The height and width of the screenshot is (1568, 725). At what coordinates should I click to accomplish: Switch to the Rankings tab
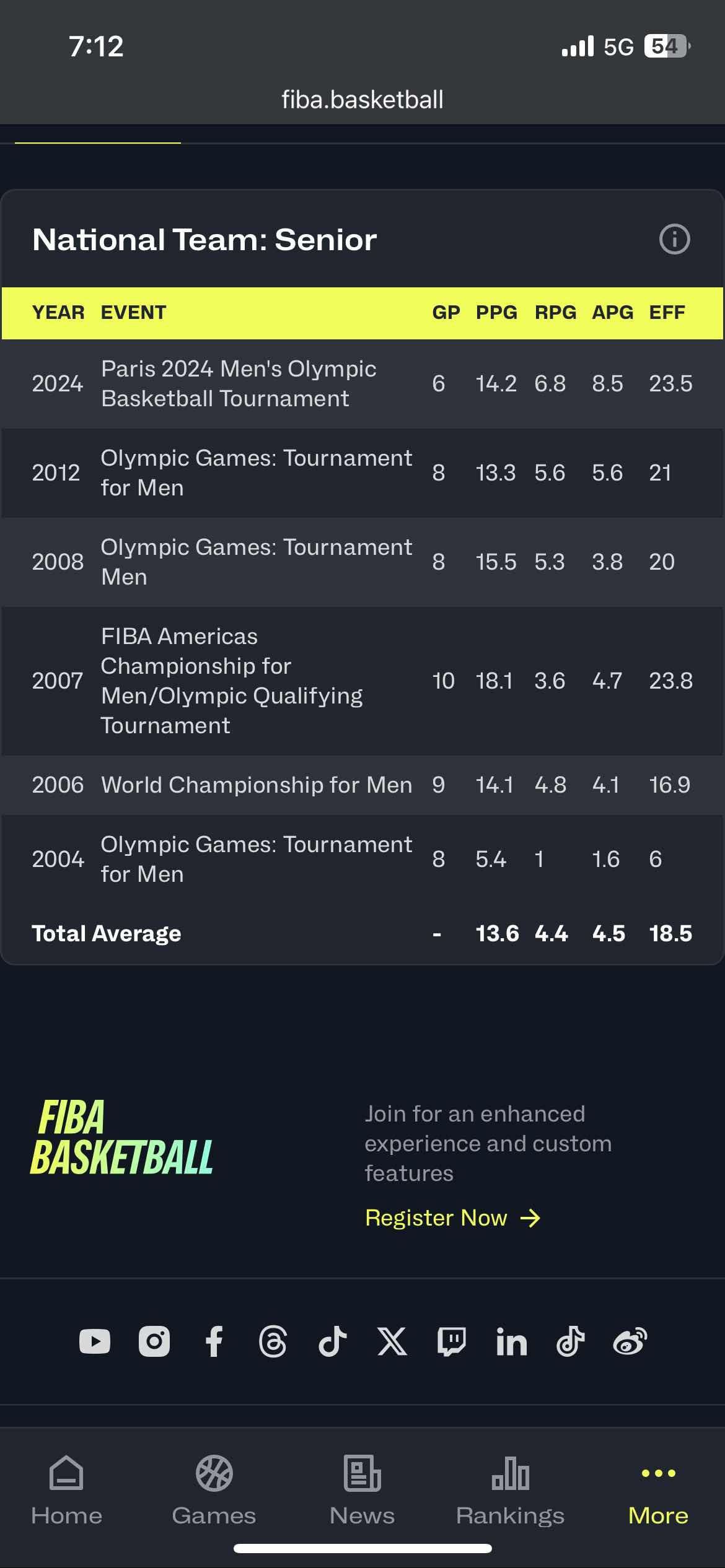coord(510,1490)
